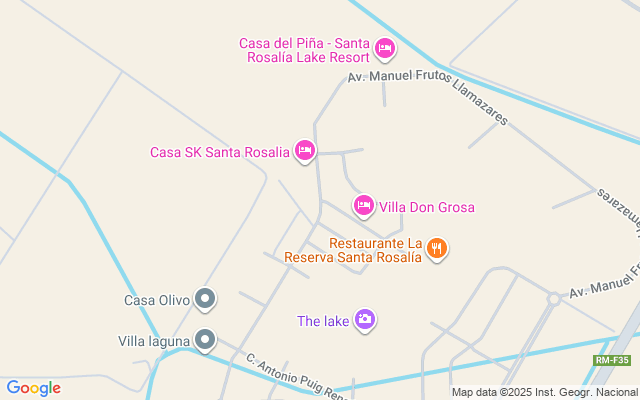Screen dimensions: 640x400
Task: Open Casa del Piña lodging marker
Action: 384,48
